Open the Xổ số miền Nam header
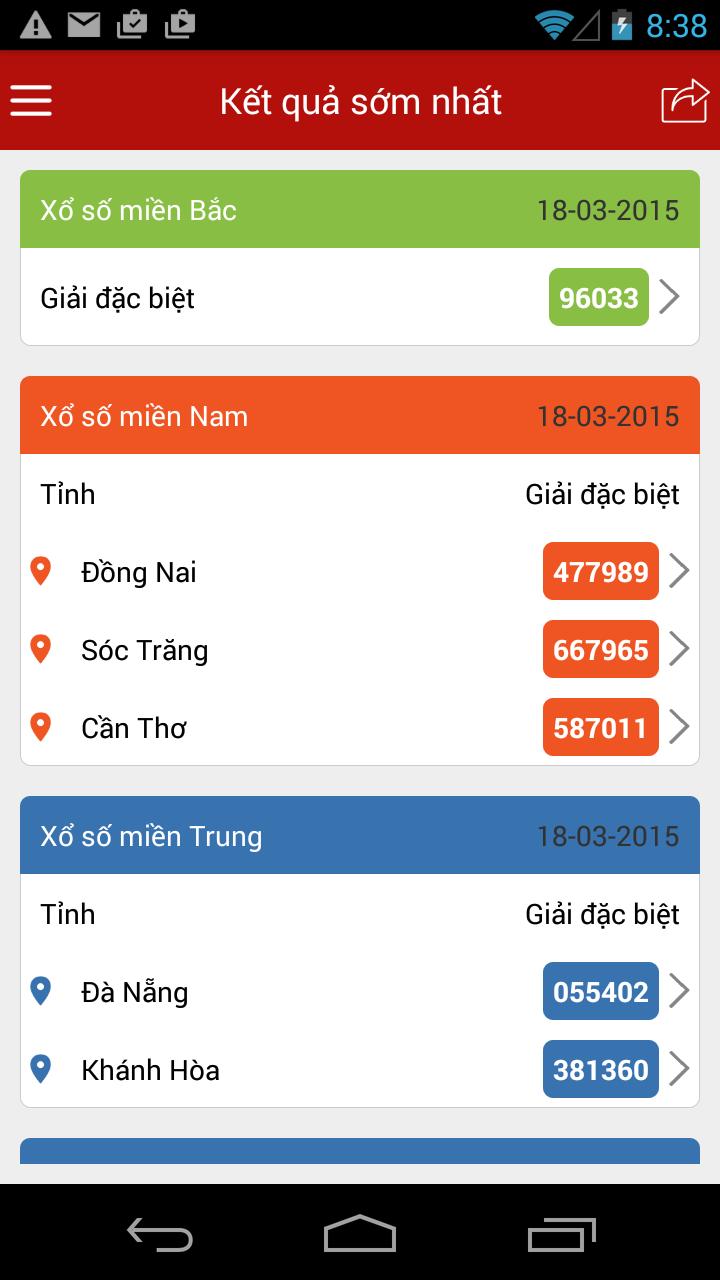Screen dimensions: 720x1280 [x=360, y=416]
